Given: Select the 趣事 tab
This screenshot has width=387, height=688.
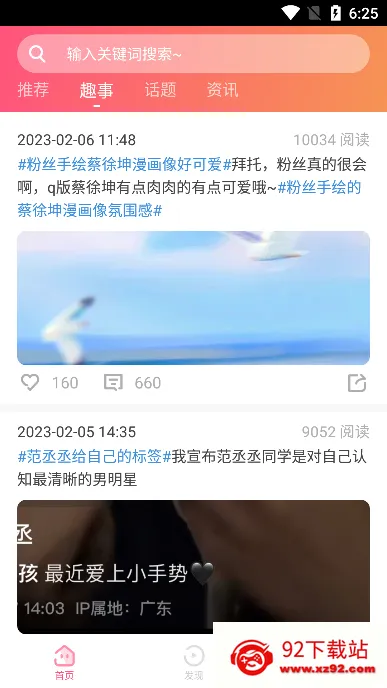Looking at the screenshot, I should pyautogui.click(x=97, y=90).
